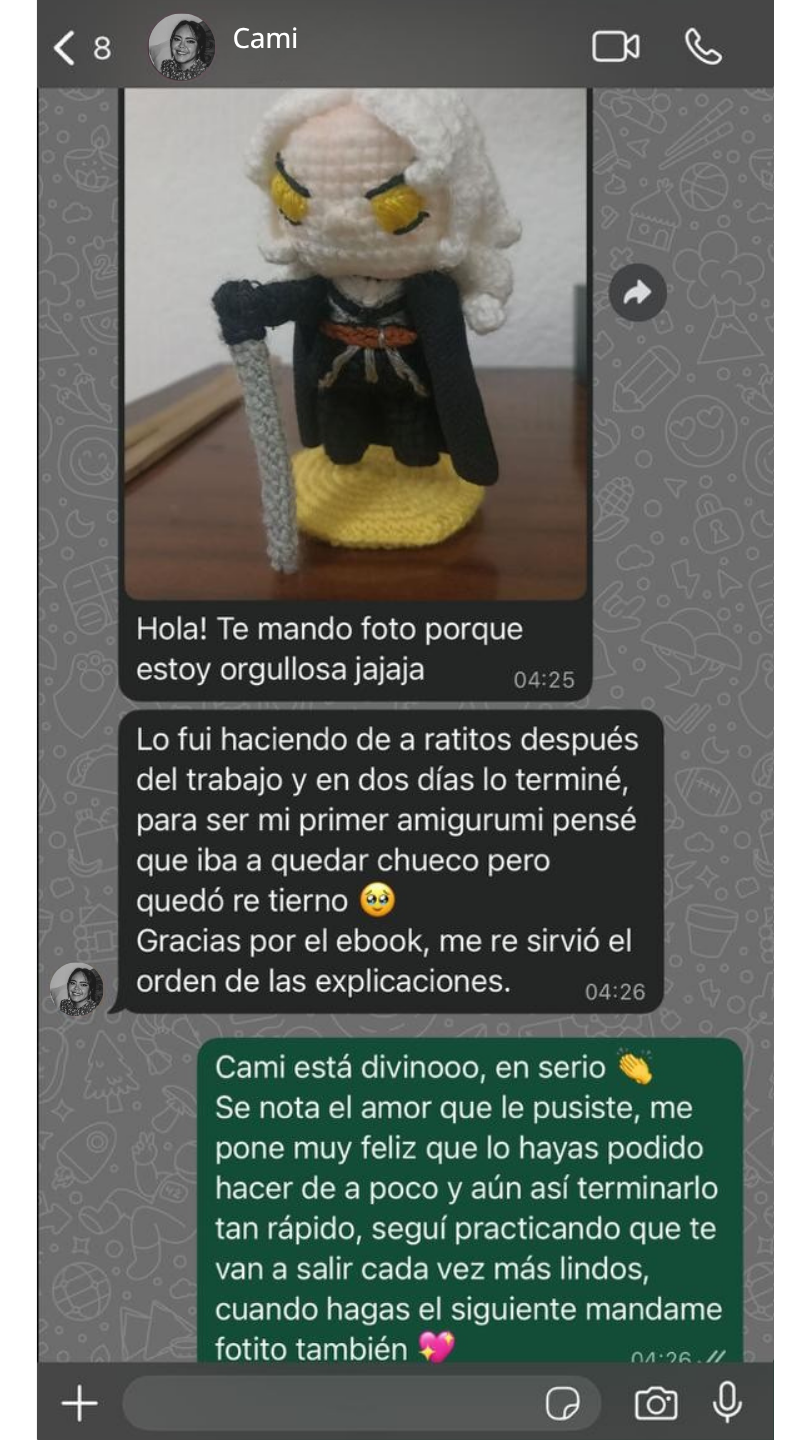Open Cami's contact info from the header
810x1440 pixels.
click(264, 40)
